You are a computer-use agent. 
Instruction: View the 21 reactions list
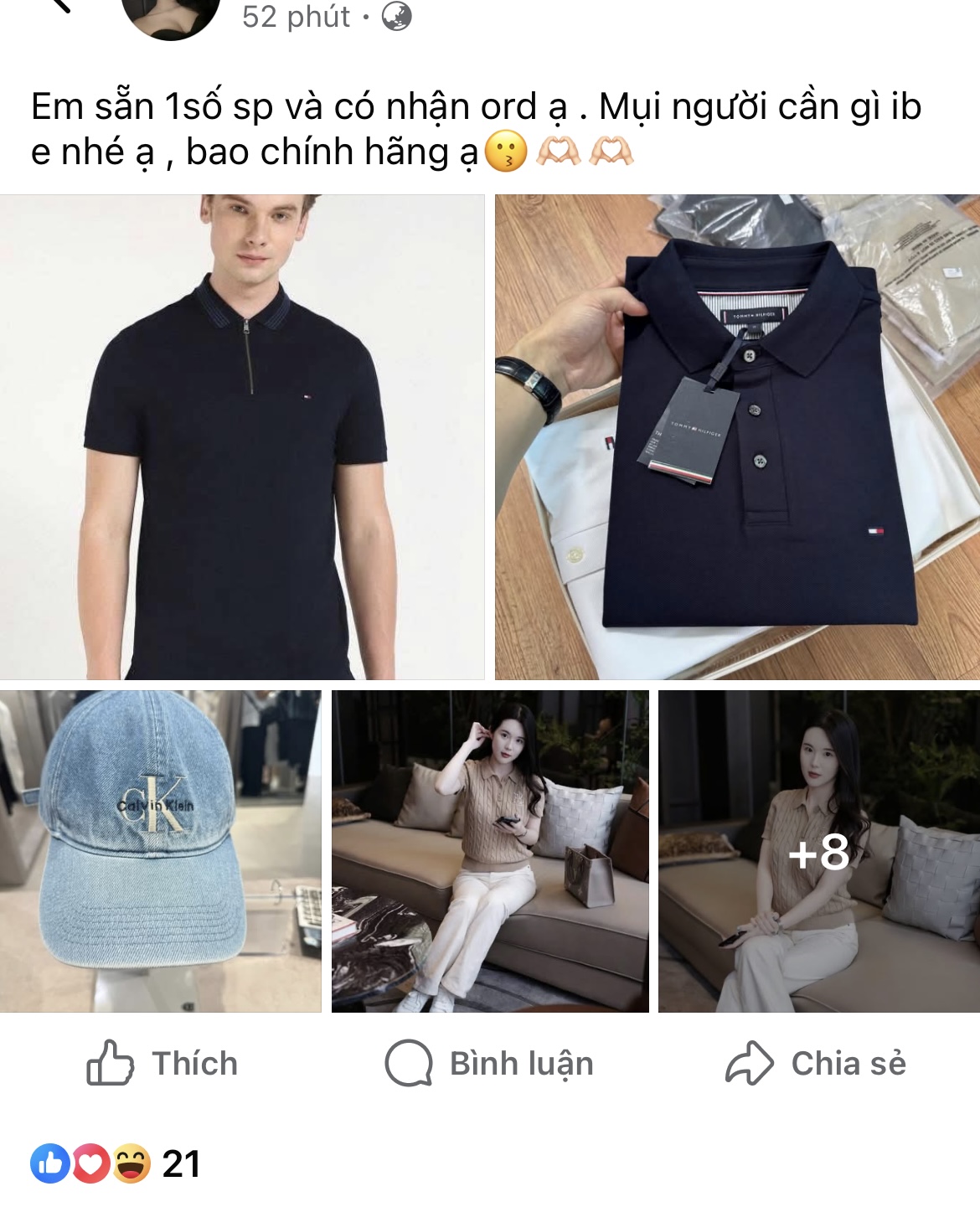click(116, 1163)
